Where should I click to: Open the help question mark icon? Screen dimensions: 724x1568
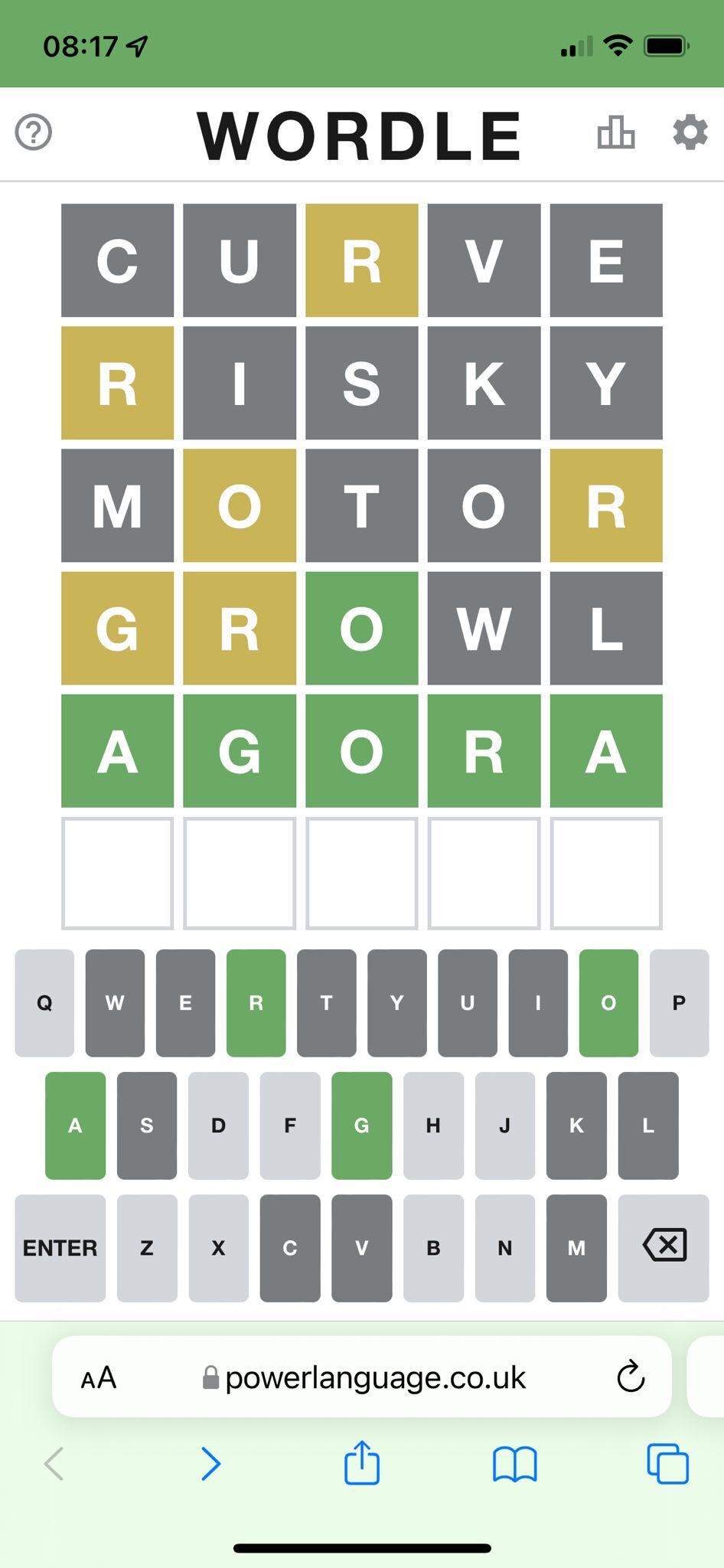click(34, 132)
